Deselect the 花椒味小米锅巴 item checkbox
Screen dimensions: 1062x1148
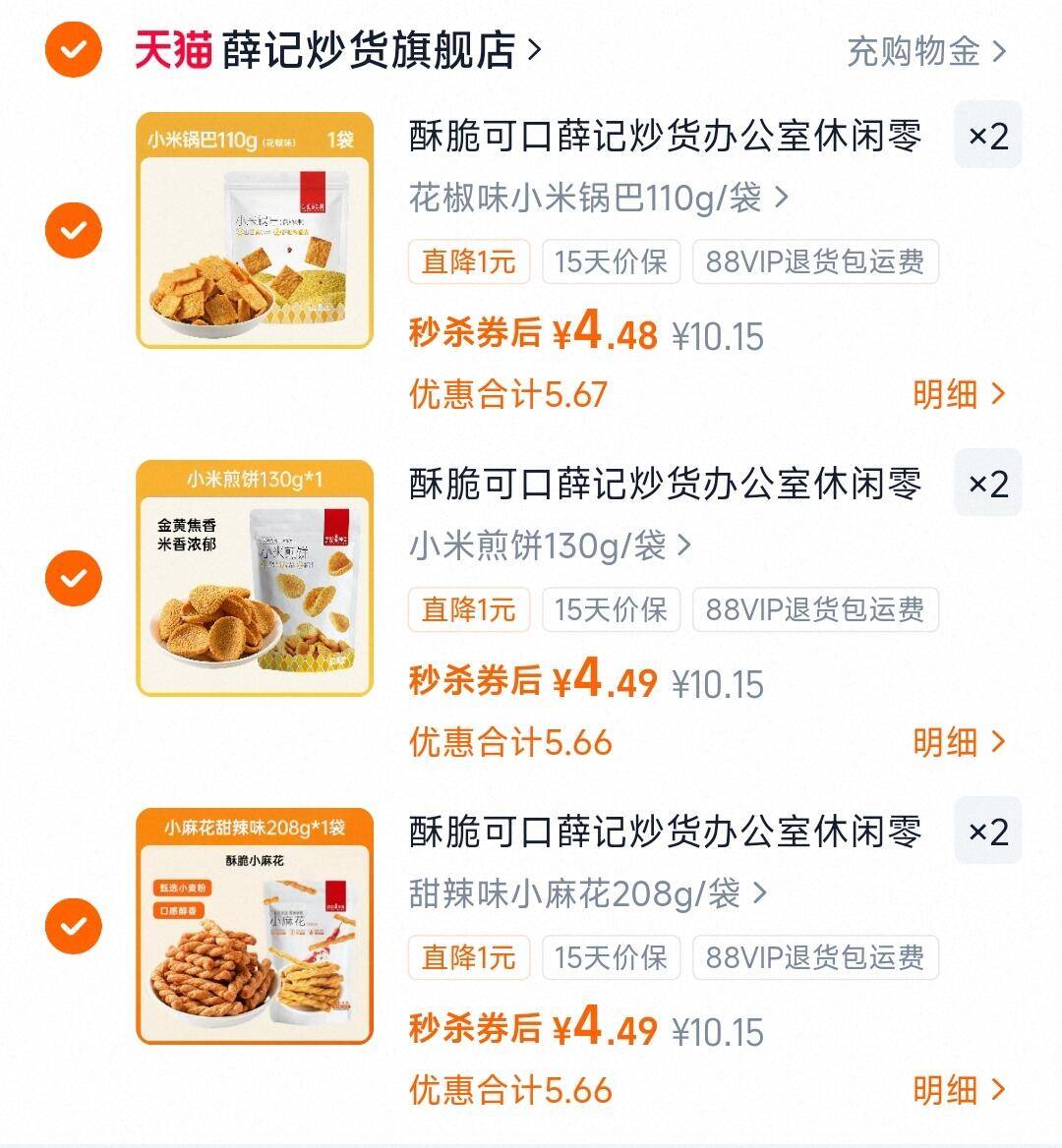pos(73,230)
